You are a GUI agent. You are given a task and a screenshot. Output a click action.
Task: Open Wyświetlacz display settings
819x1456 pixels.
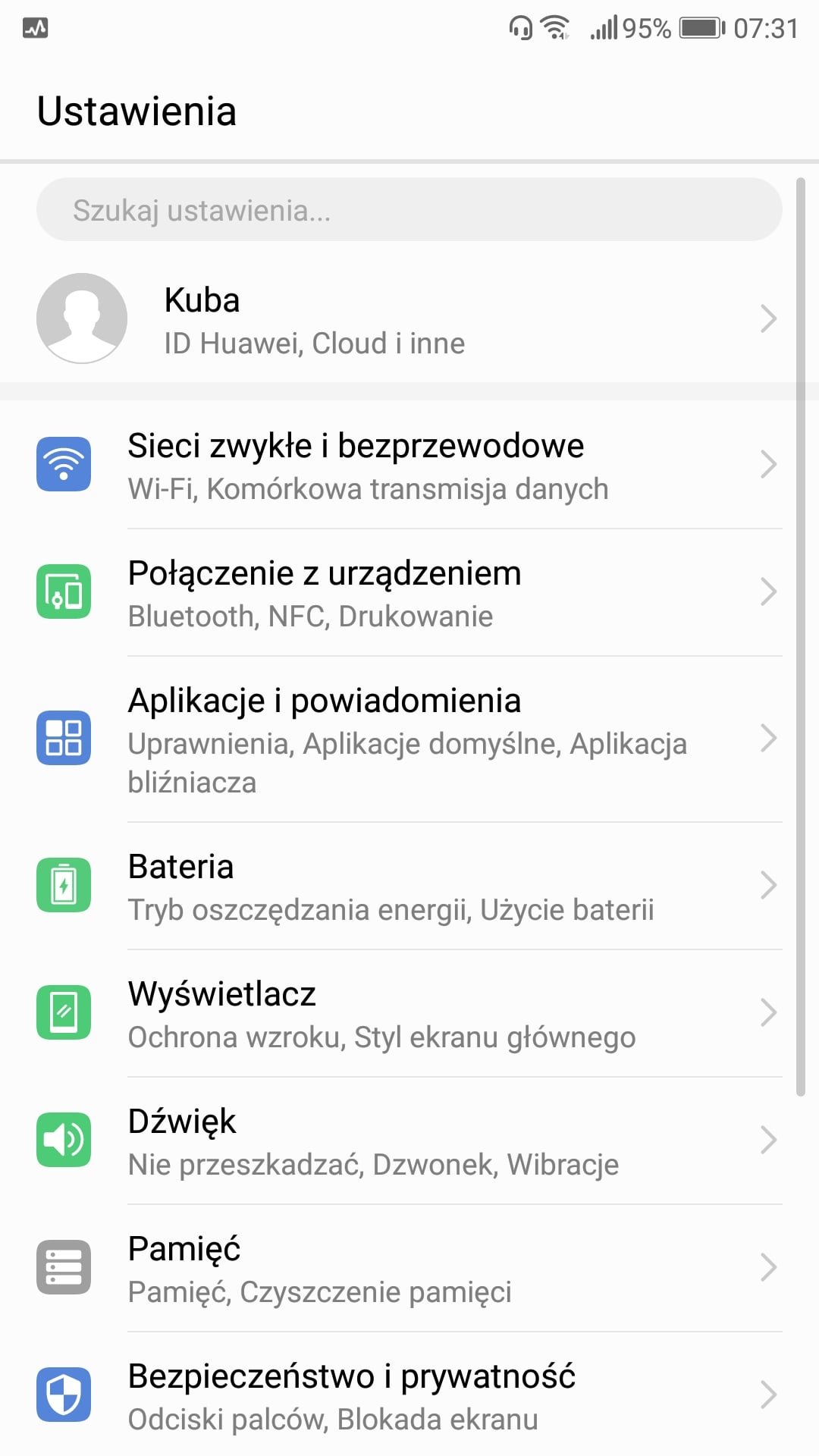pyautogui.click(x=408, y=1013)
